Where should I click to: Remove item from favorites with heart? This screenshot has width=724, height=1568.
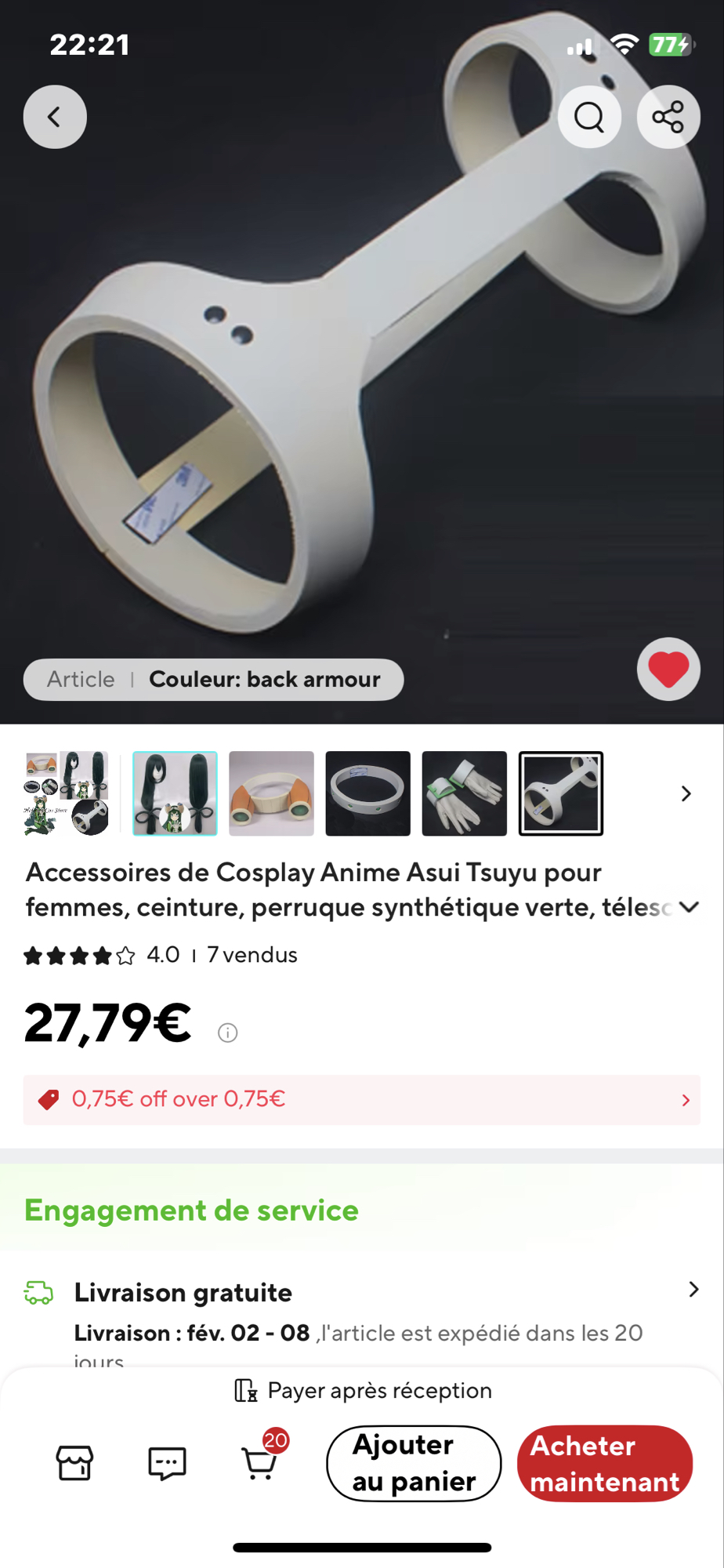pos(668,669)
